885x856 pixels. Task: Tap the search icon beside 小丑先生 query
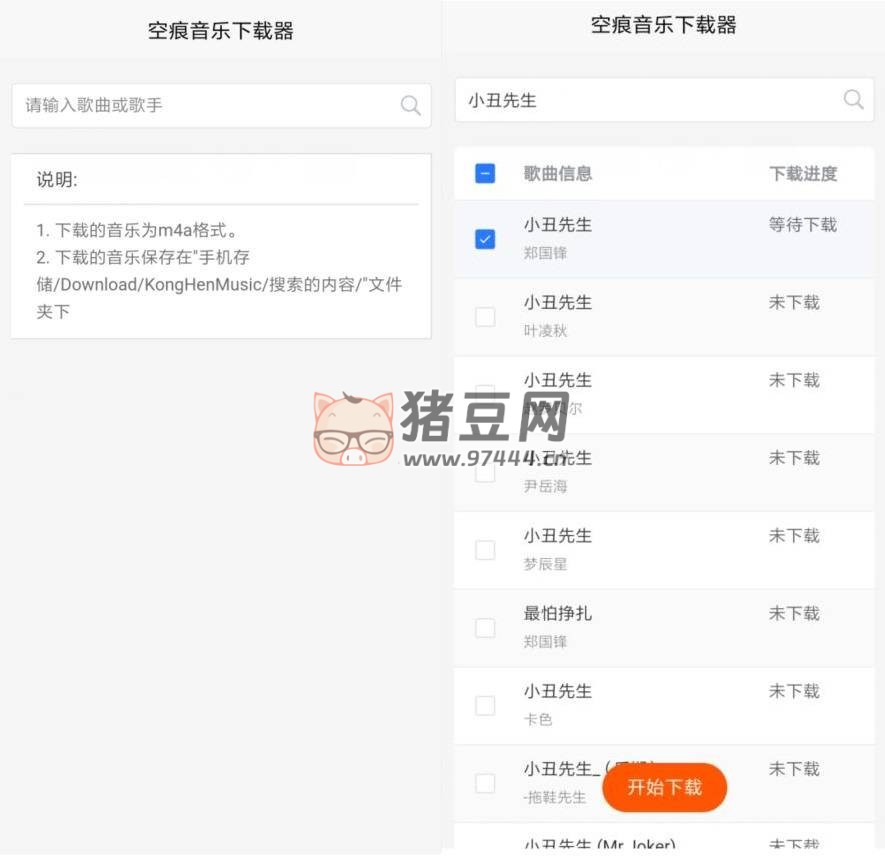coord(853,99)
